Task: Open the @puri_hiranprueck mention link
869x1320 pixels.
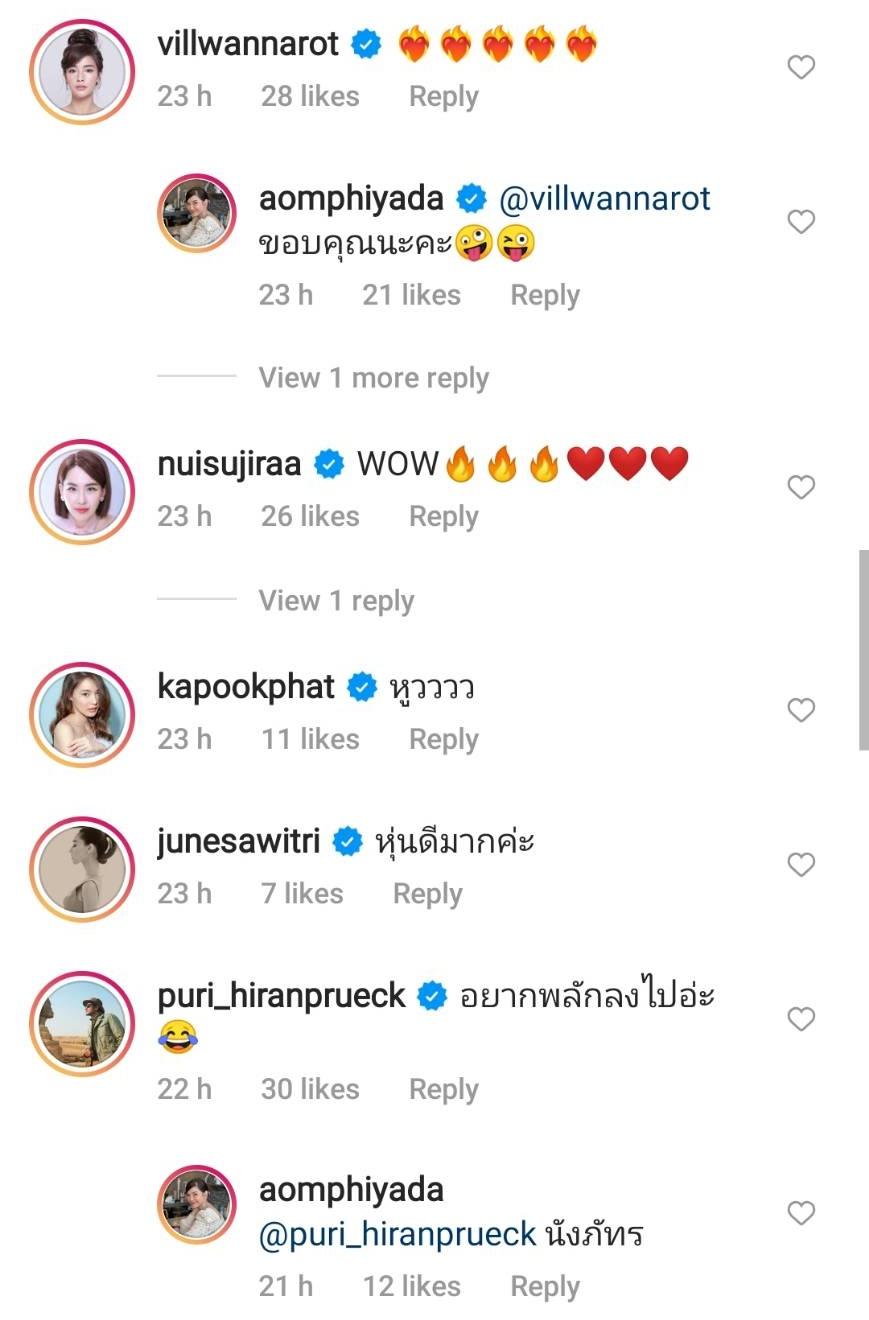Action: 398,1235
